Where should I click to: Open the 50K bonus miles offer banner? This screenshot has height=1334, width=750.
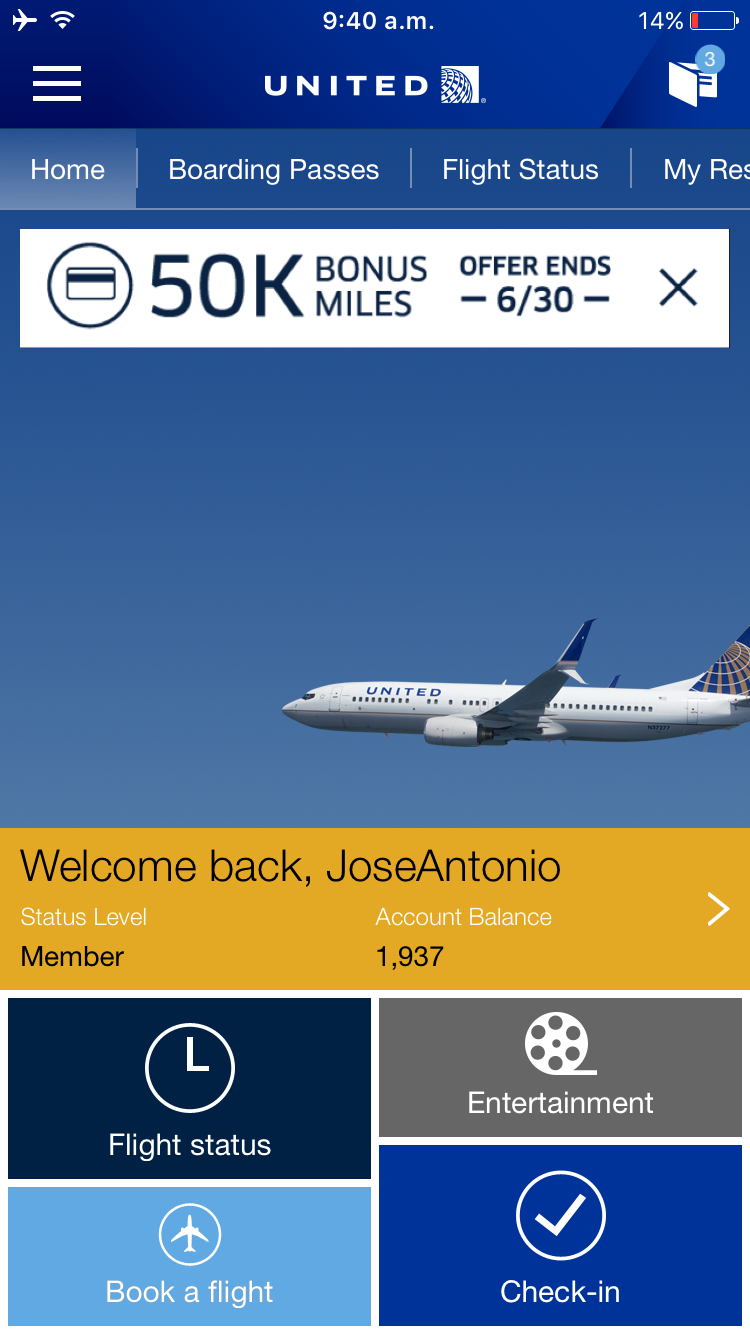tap(330, 288)
